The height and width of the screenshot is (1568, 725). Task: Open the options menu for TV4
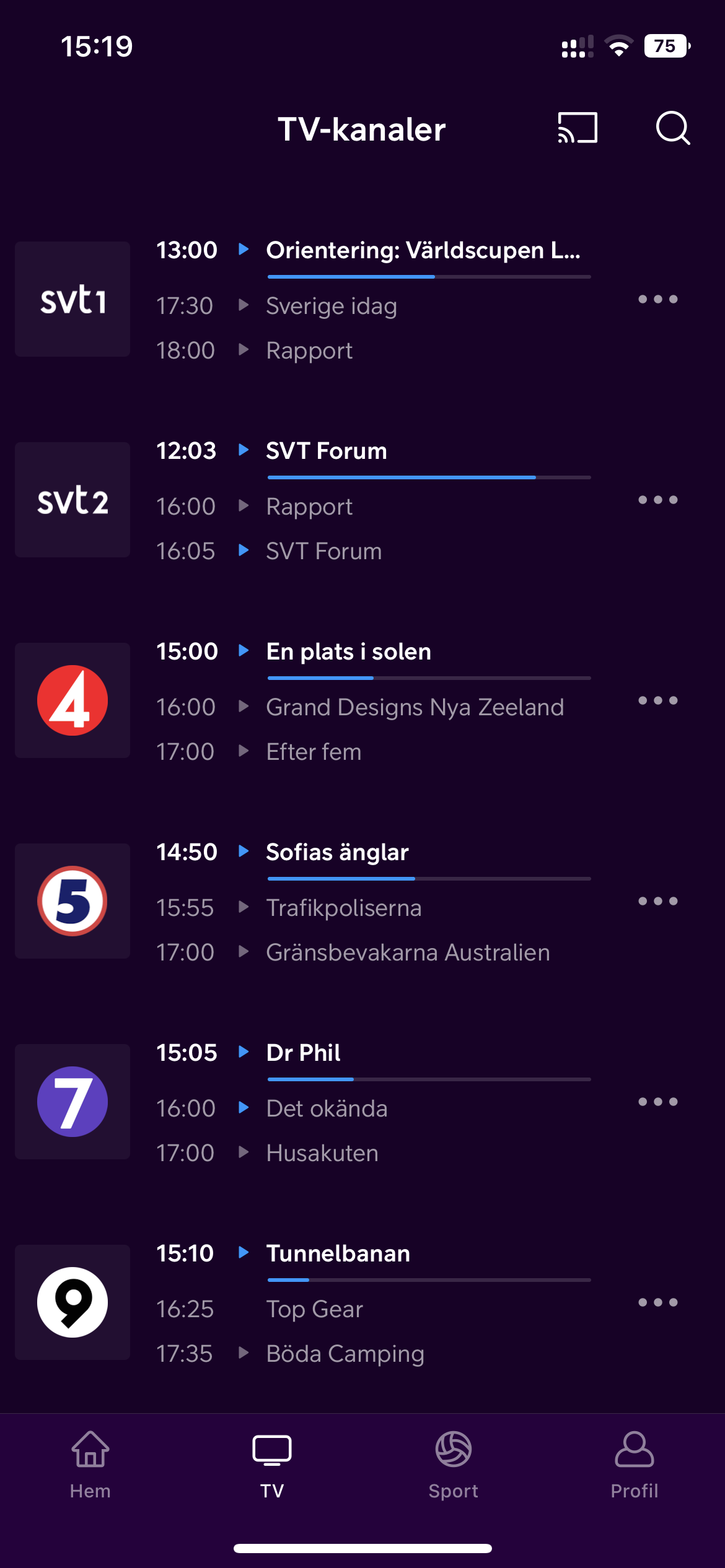pyautogui.click(x=657, y=700)
